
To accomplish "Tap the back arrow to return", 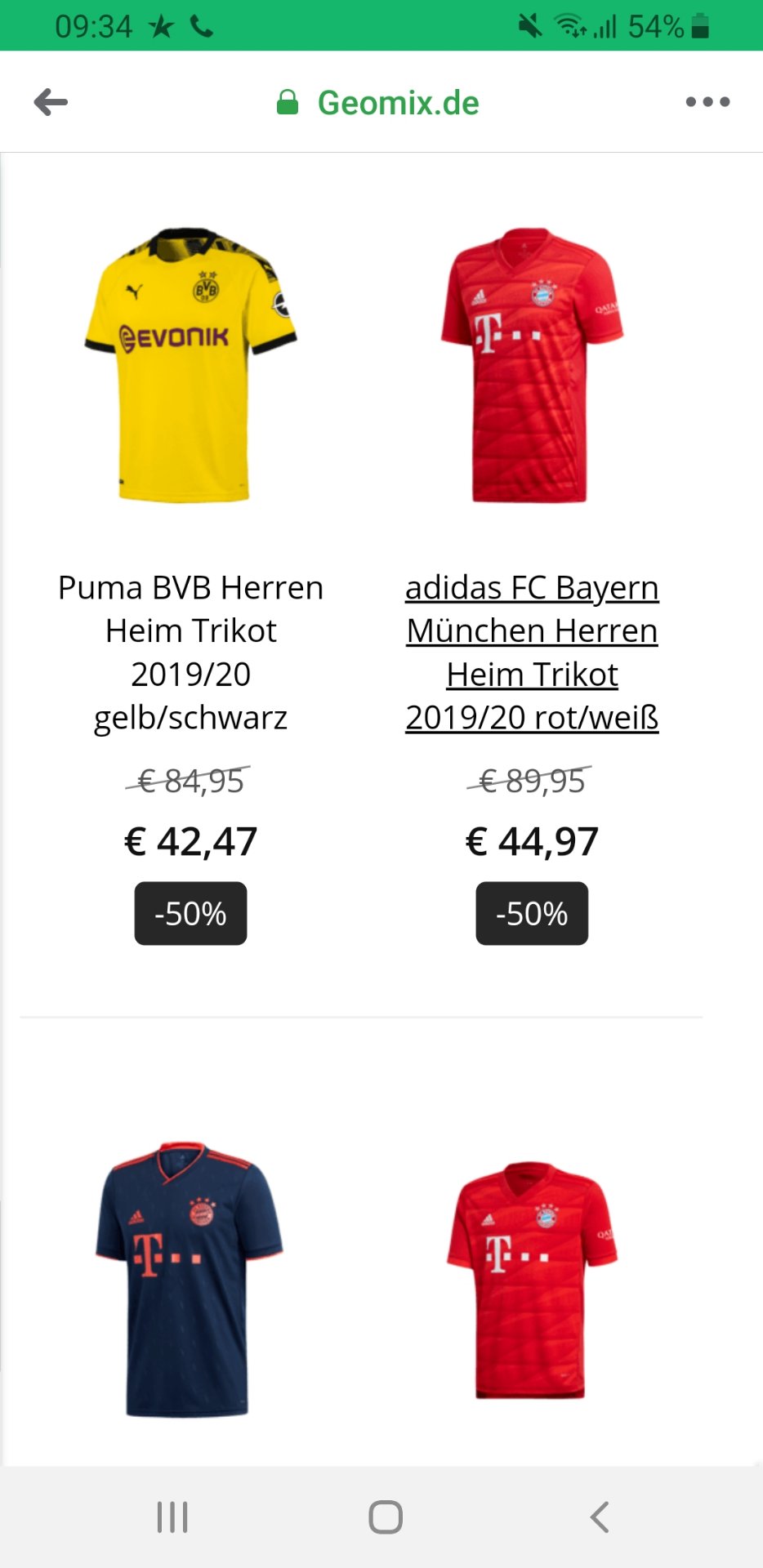I will 51,101.
